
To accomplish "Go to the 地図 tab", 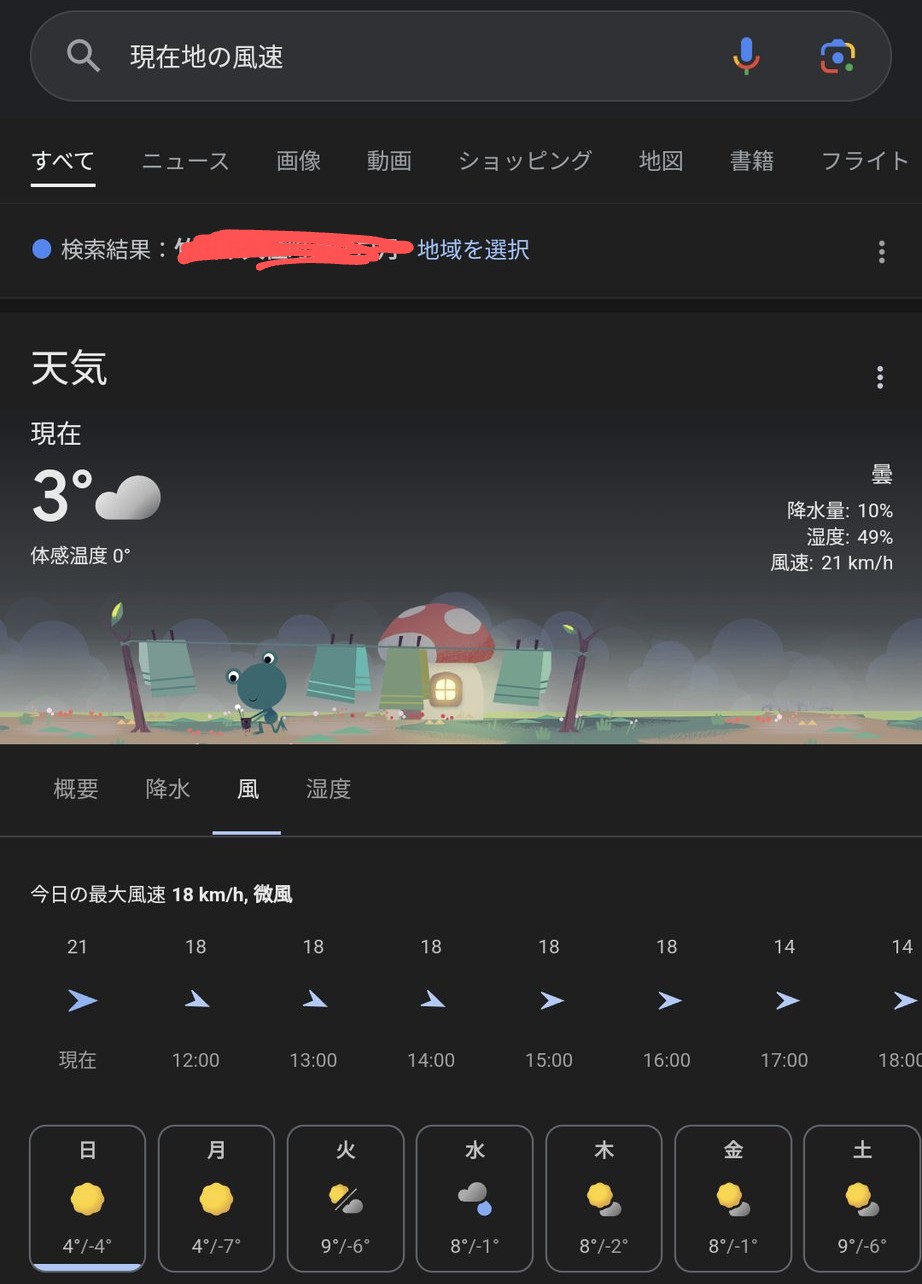I will tap(661, 161).
